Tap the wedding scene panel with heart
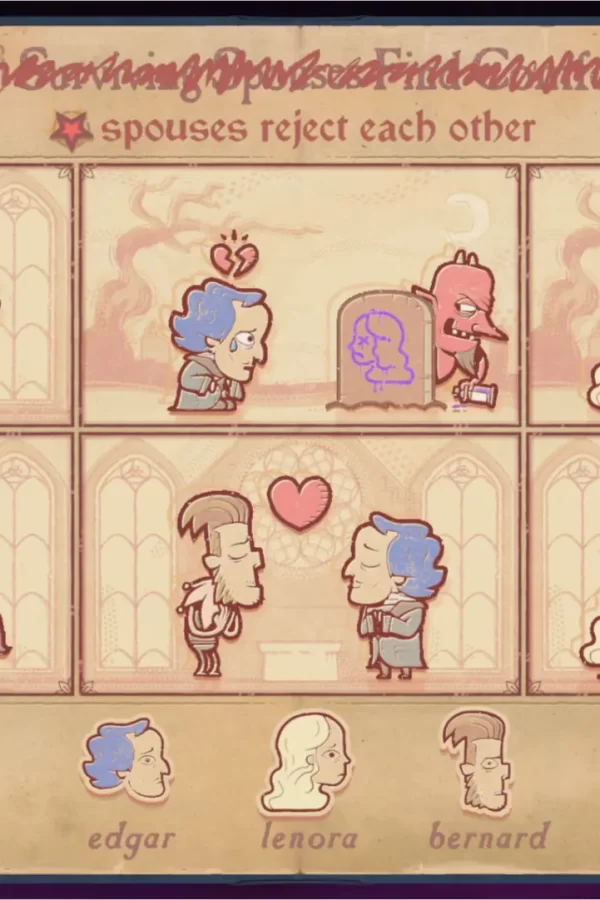 coord(300,563)
